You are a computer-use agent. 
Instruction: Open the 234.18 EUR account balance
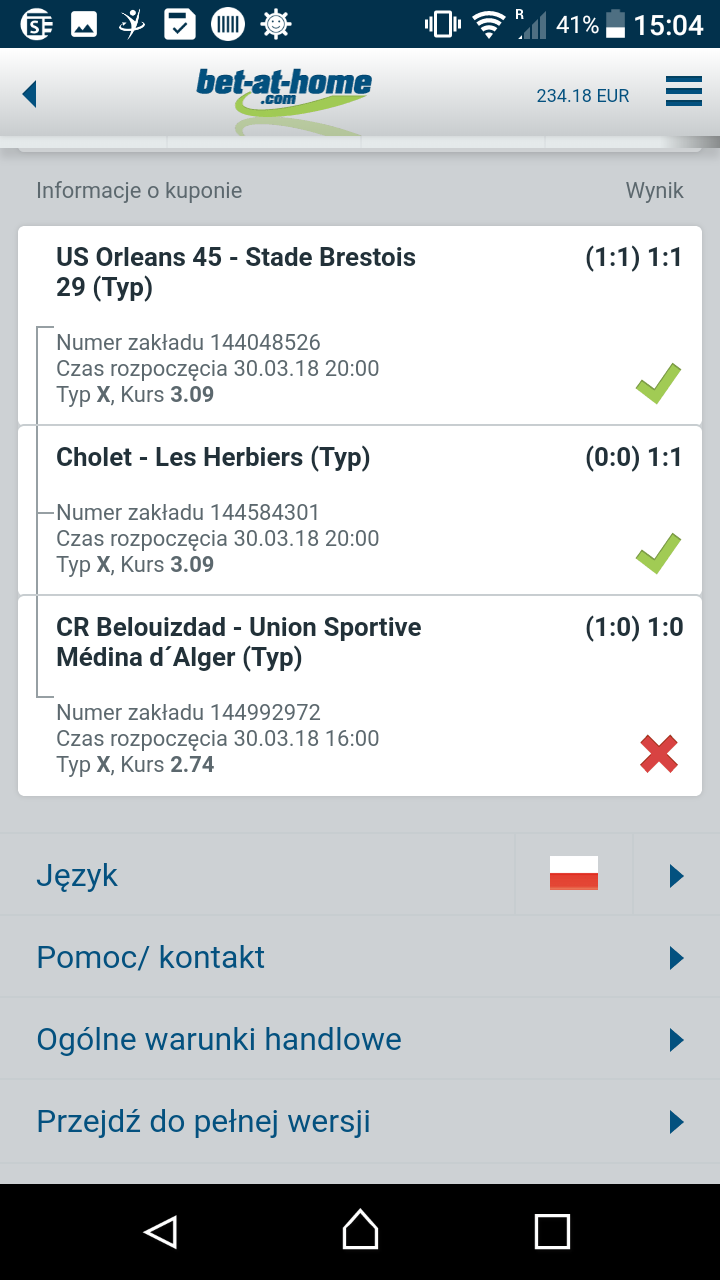coord(583,96)
